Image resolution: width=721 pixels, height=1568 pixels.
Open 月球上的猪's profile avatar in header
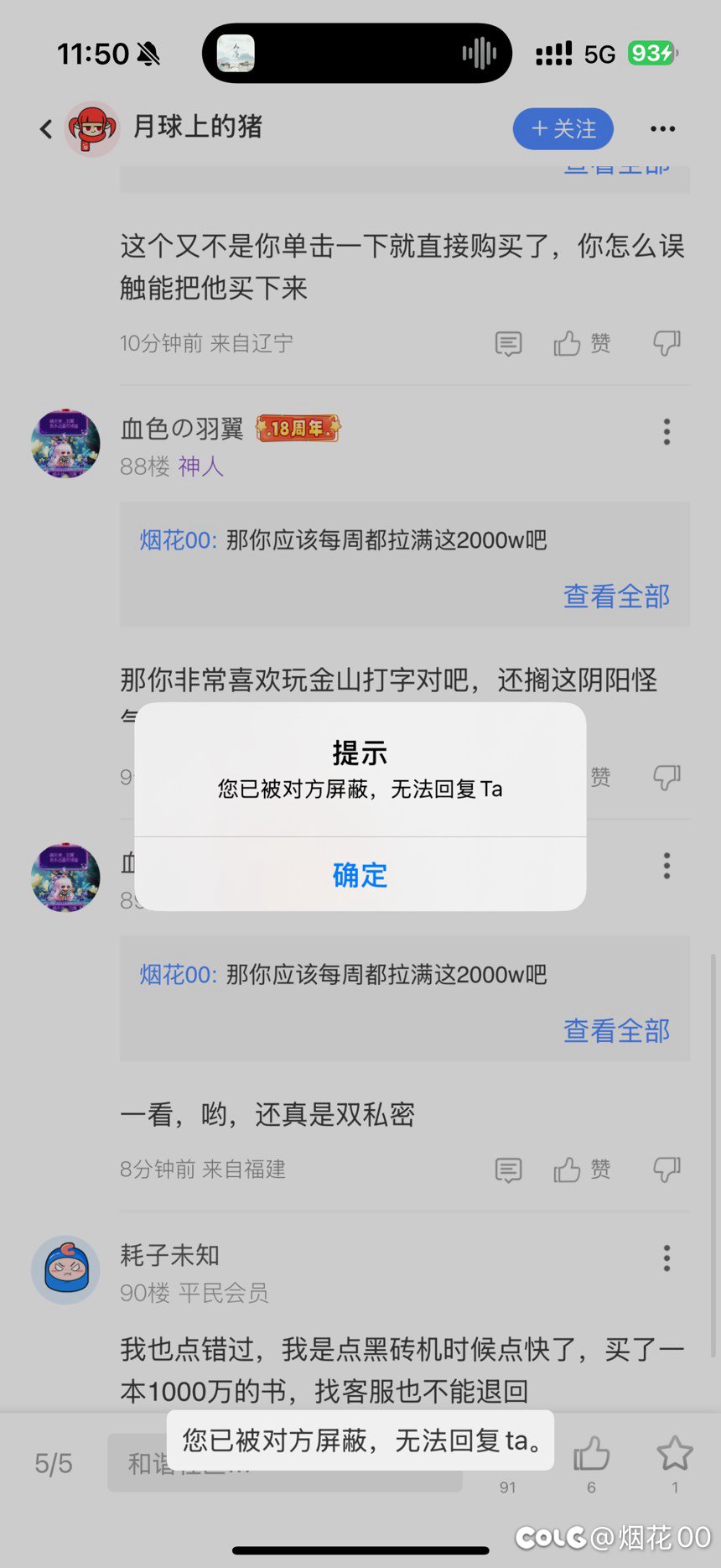92,128
